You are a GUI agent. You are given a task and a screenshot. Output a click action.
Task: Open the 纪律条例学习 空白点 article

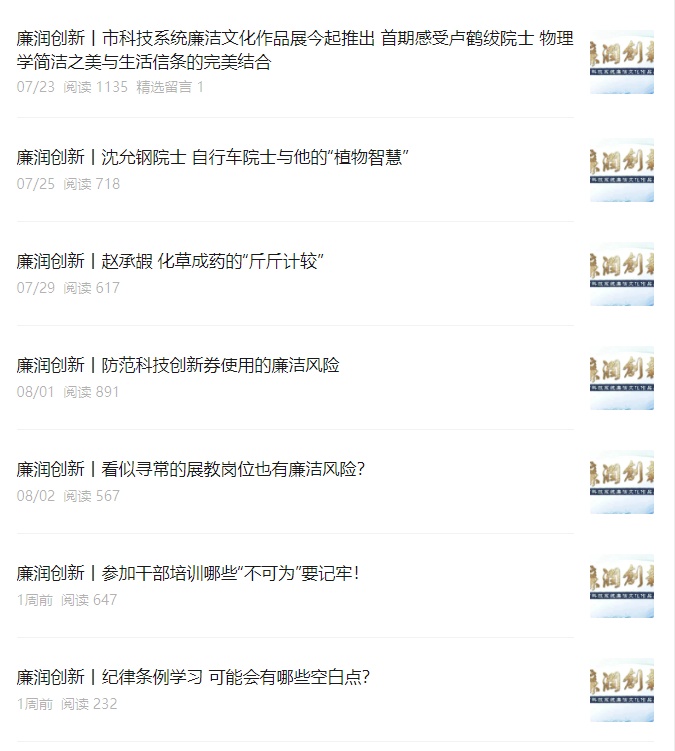coord(193,677)
